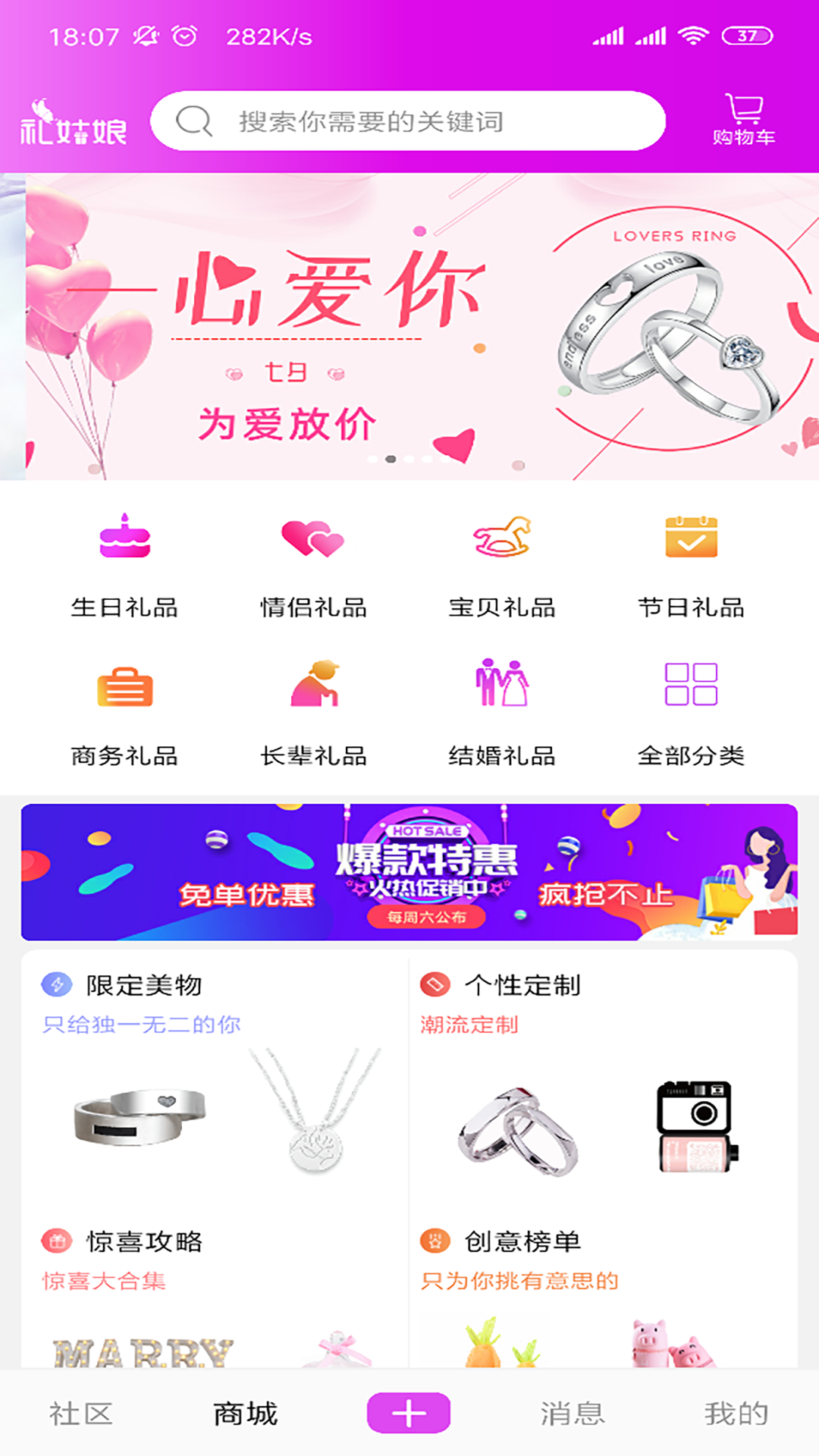Switch to the 社区 community tab
Screen dimensions: 819x1456
tap(81, 1414)
